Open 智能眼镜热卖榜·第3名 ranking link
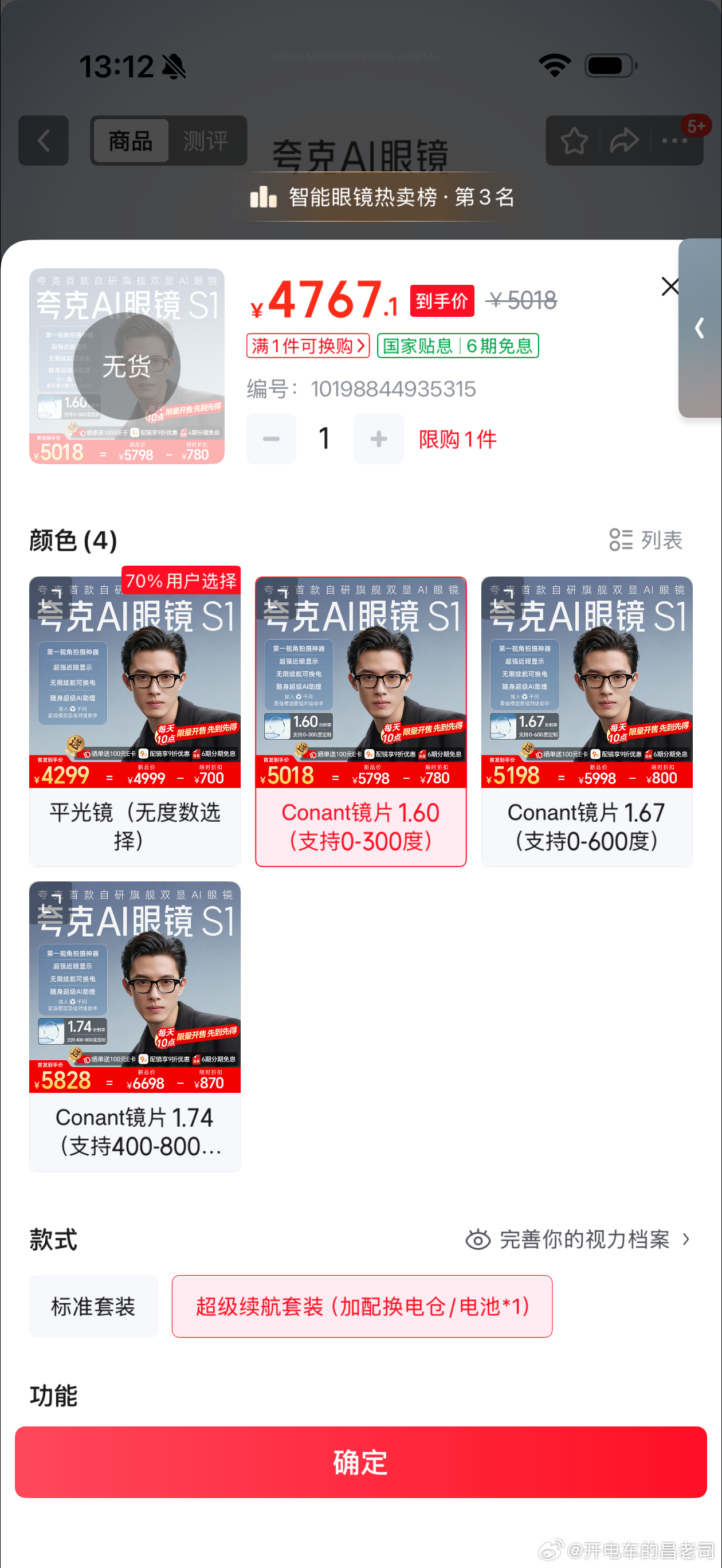The width and height of the screenshot is (722, 1568). click(399, 196)
